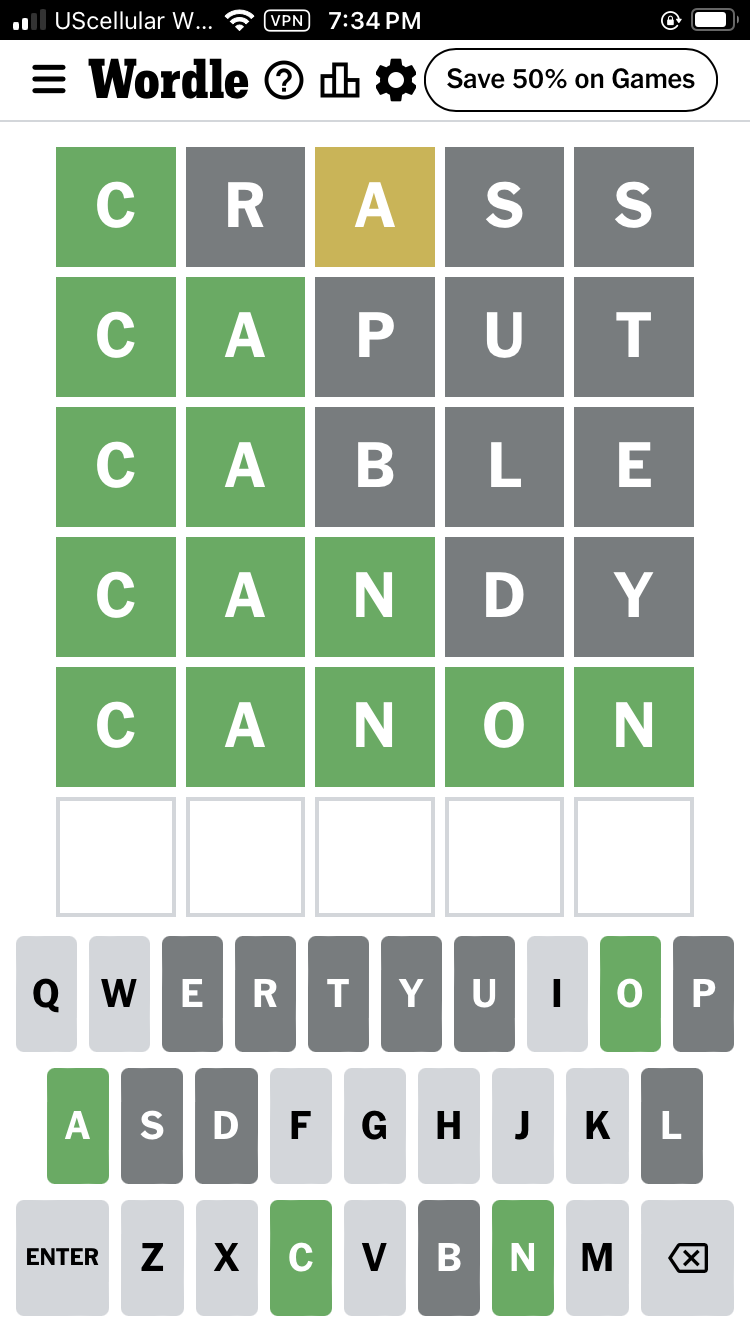Screen dimensions: 750x1334
Task: Select the I key on keyboard
Action: click(x=557, y=994)
